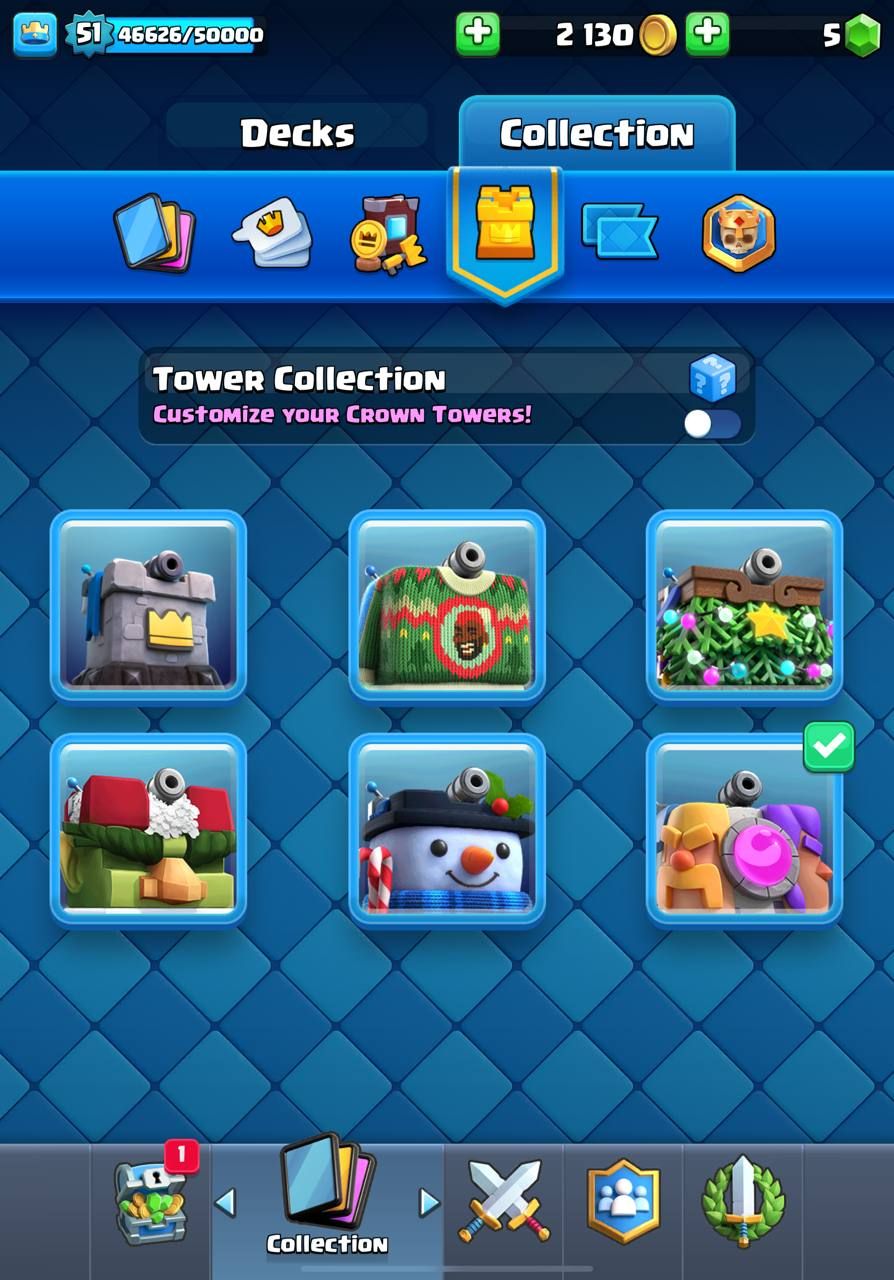The width and height of the screenshot is (894, 1280).
Task: Select the ugly Christmas sweater tower skin
Action: pos(447,607)
